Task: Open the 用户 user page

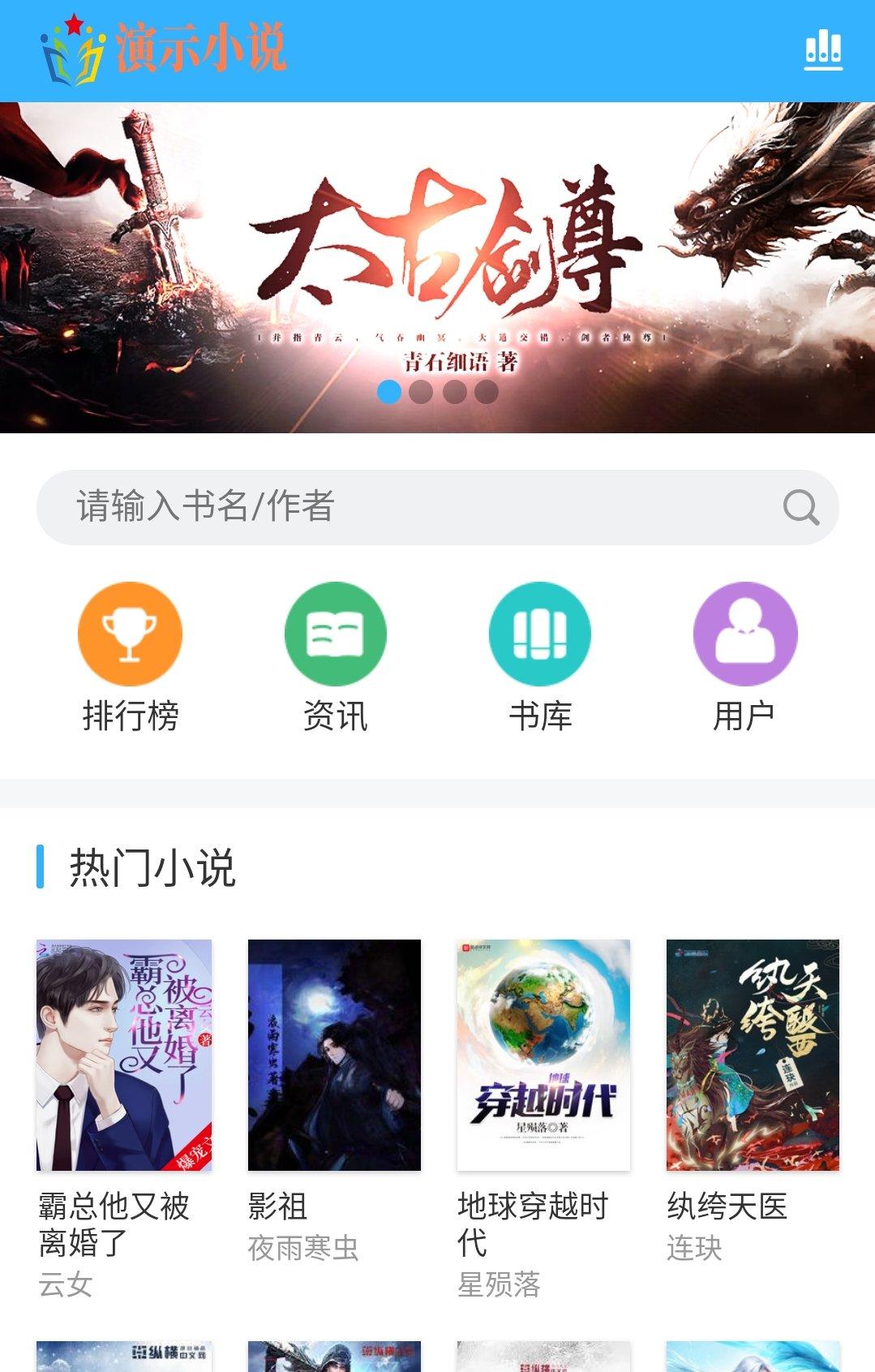Action: [x=744, y=657]
